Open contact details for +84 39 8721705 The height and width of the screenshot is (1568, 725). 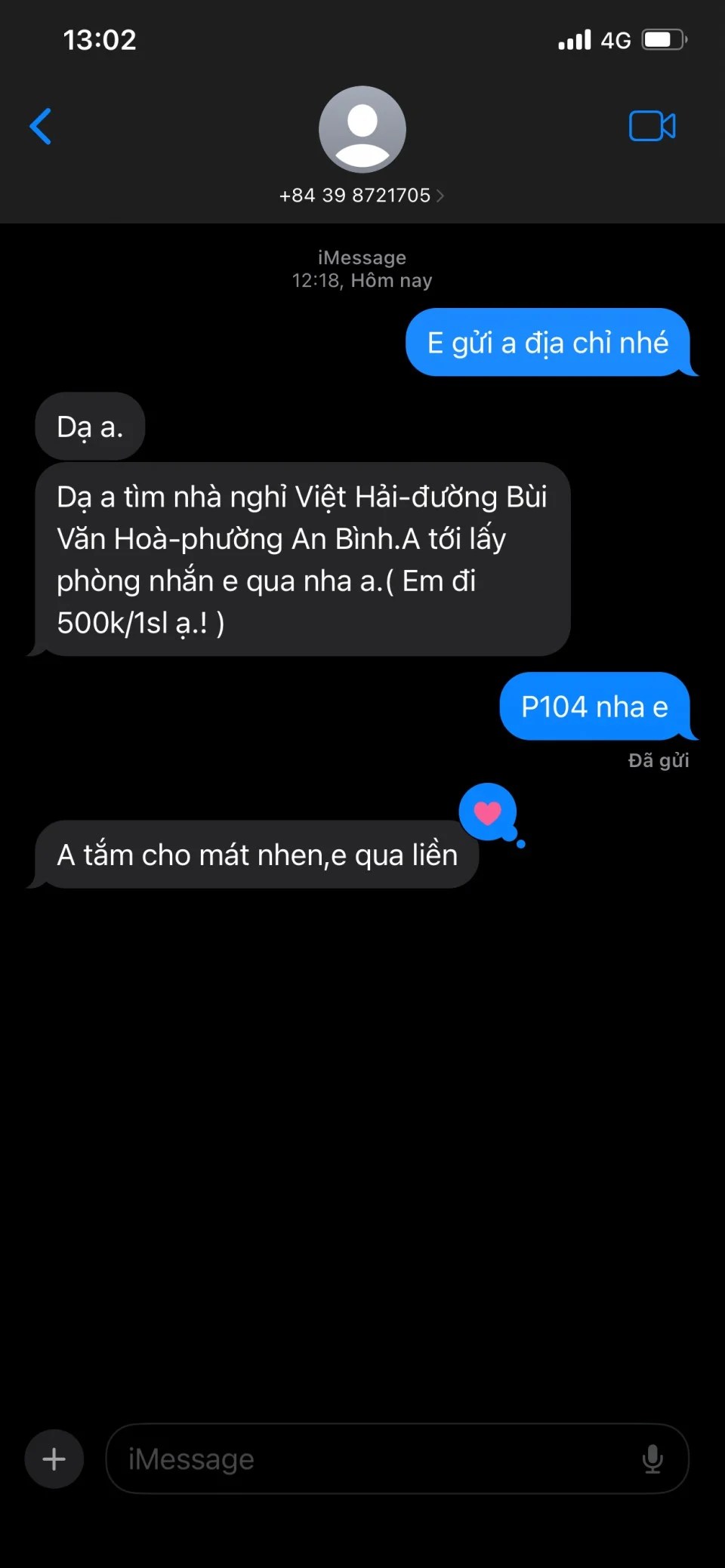(362, 195)
